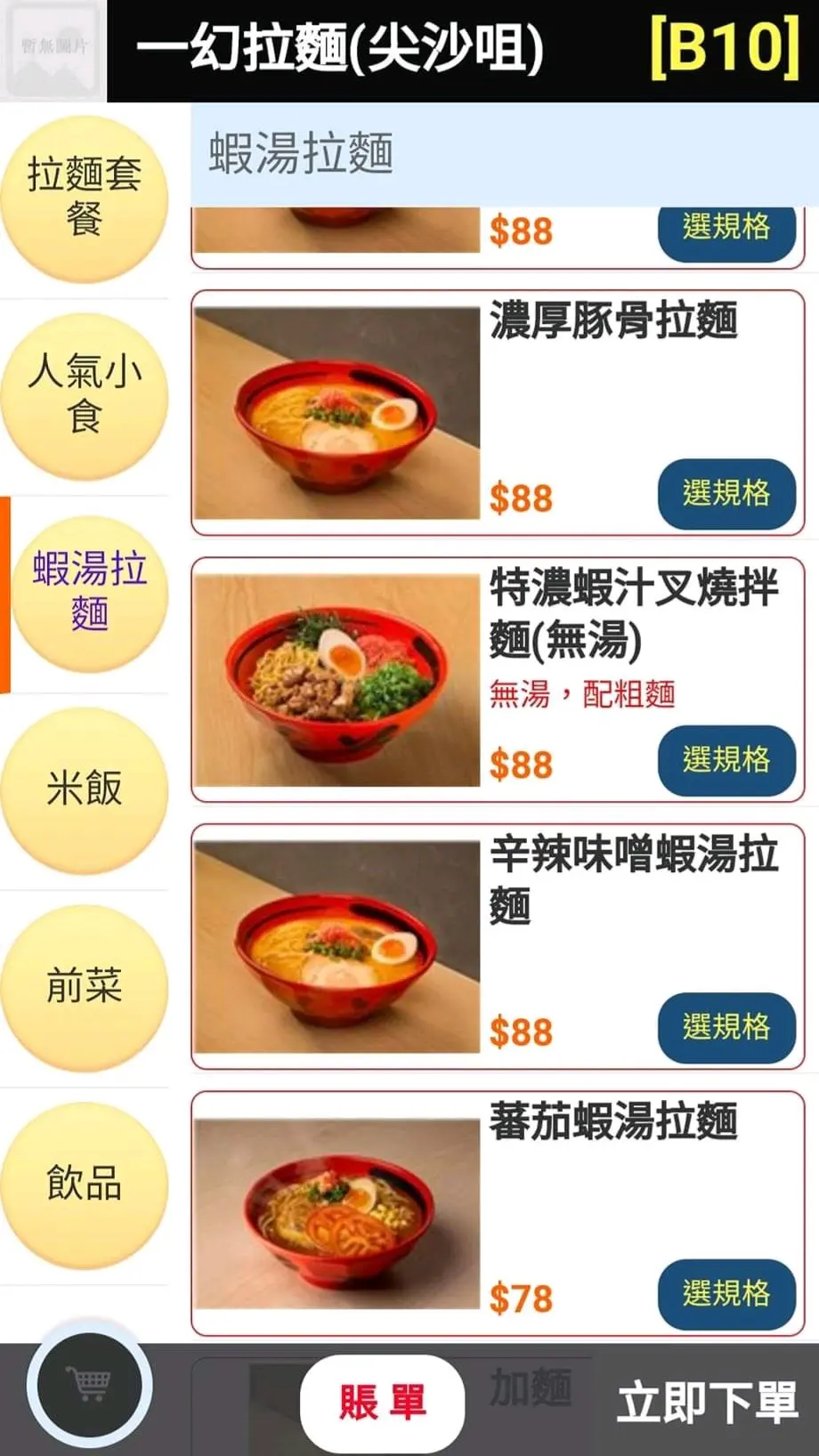Viewport: 819px width, 1456px height.
Task: Open 蕃茄蝦湯拉麵 dish photo
Action: (337, 1214)
